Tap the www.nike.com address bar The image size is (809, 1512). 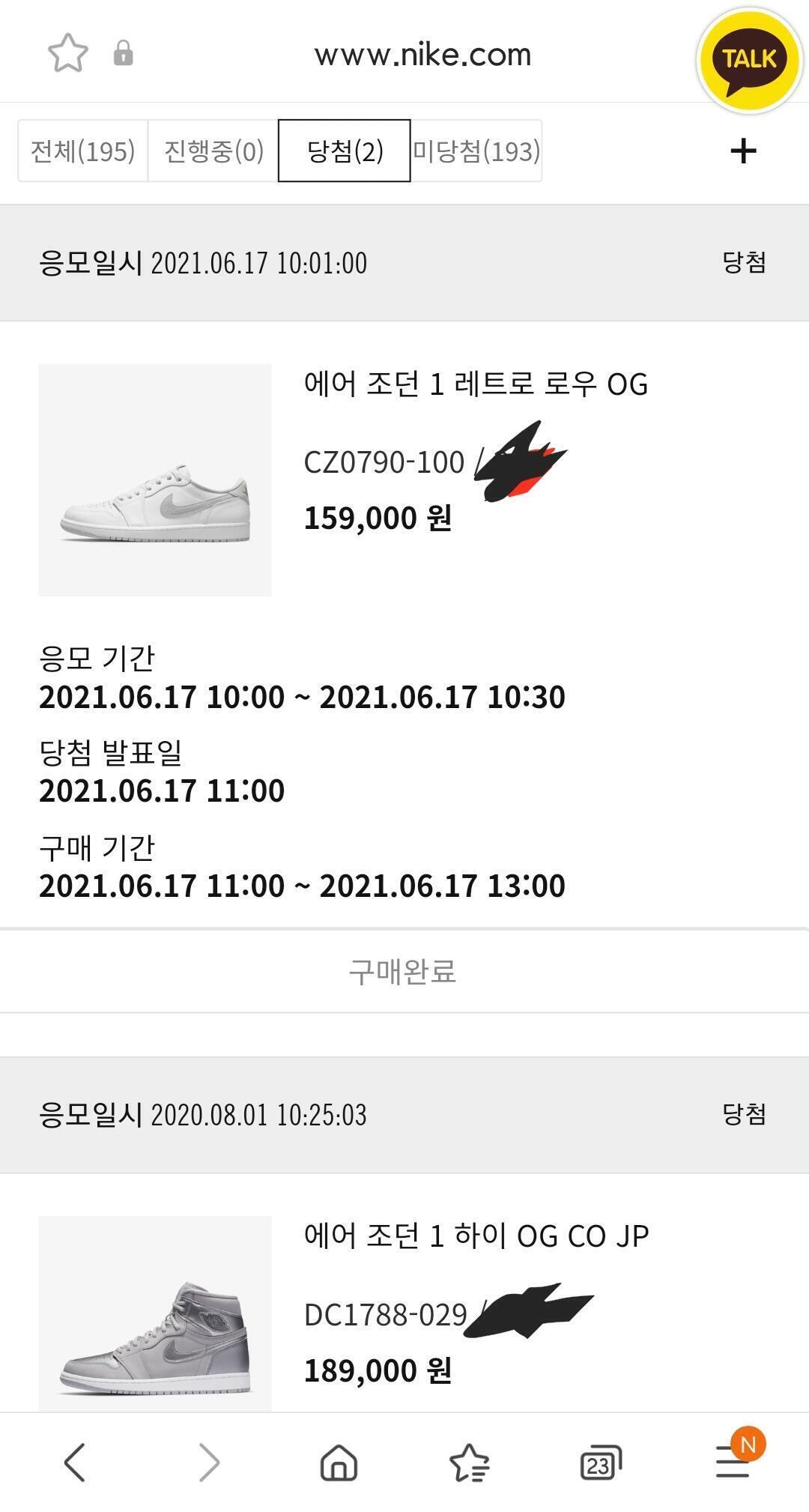click(x=422, y=55)
